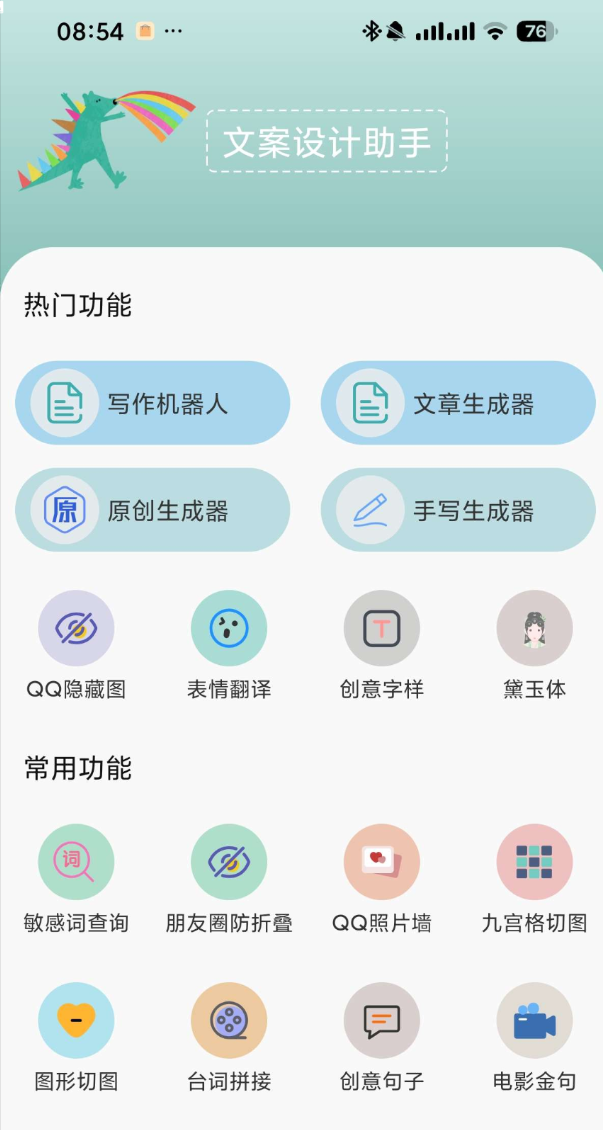This screenshot has width=603, height=1130.
Task: Go to 创意句子
Action: click(382, 1020)
